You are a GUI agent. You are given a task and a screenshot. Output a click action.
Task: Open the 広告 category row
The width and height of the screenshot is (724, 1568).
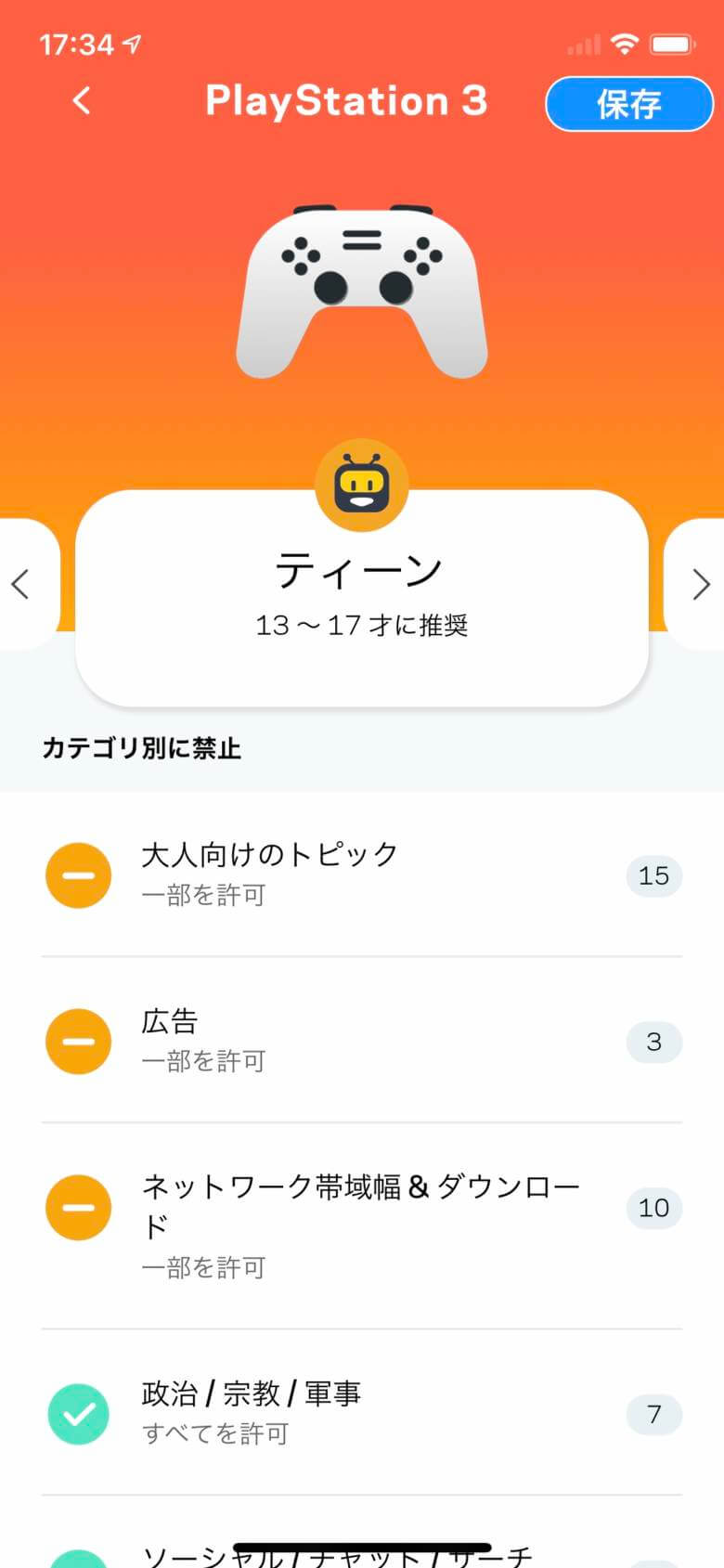(362, 1041)
